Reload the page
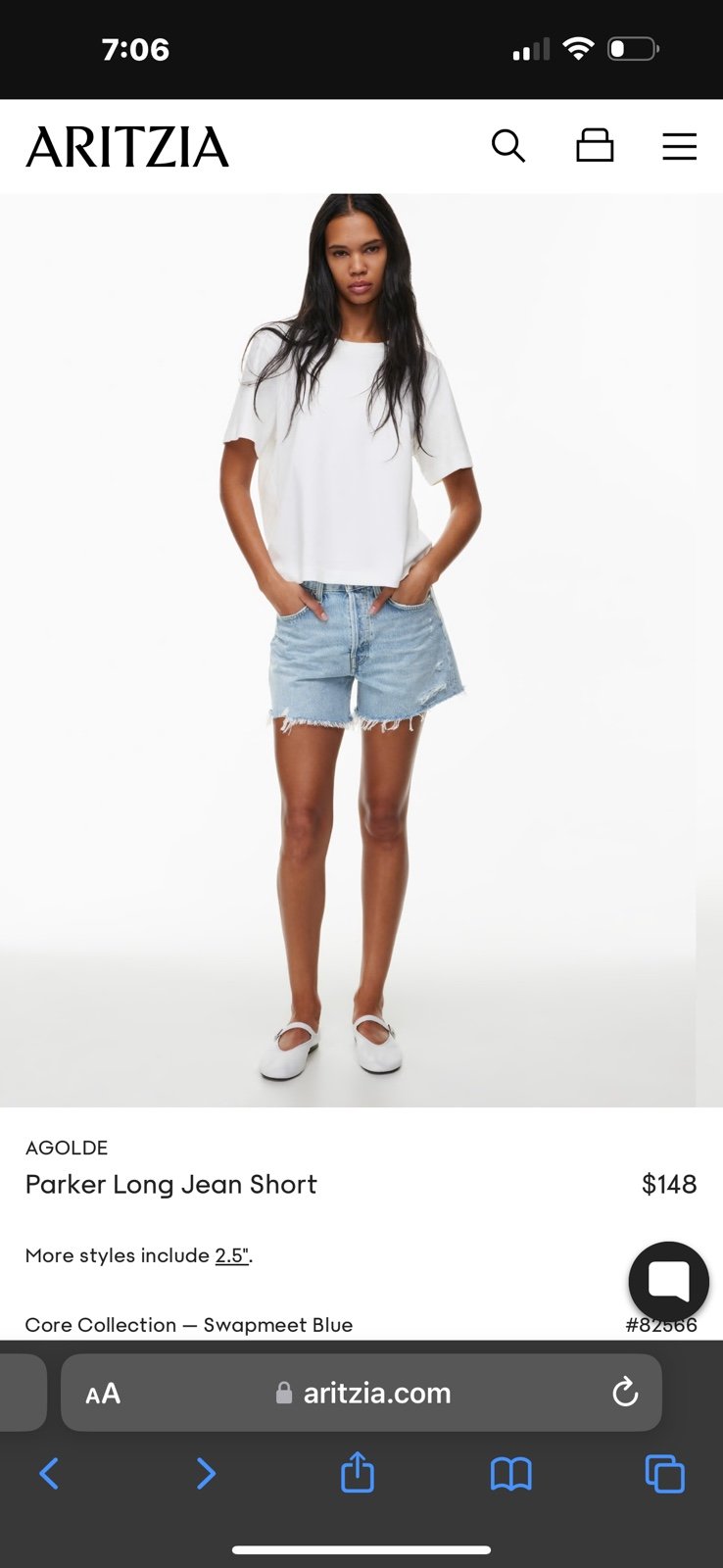 pos(625,1393)
